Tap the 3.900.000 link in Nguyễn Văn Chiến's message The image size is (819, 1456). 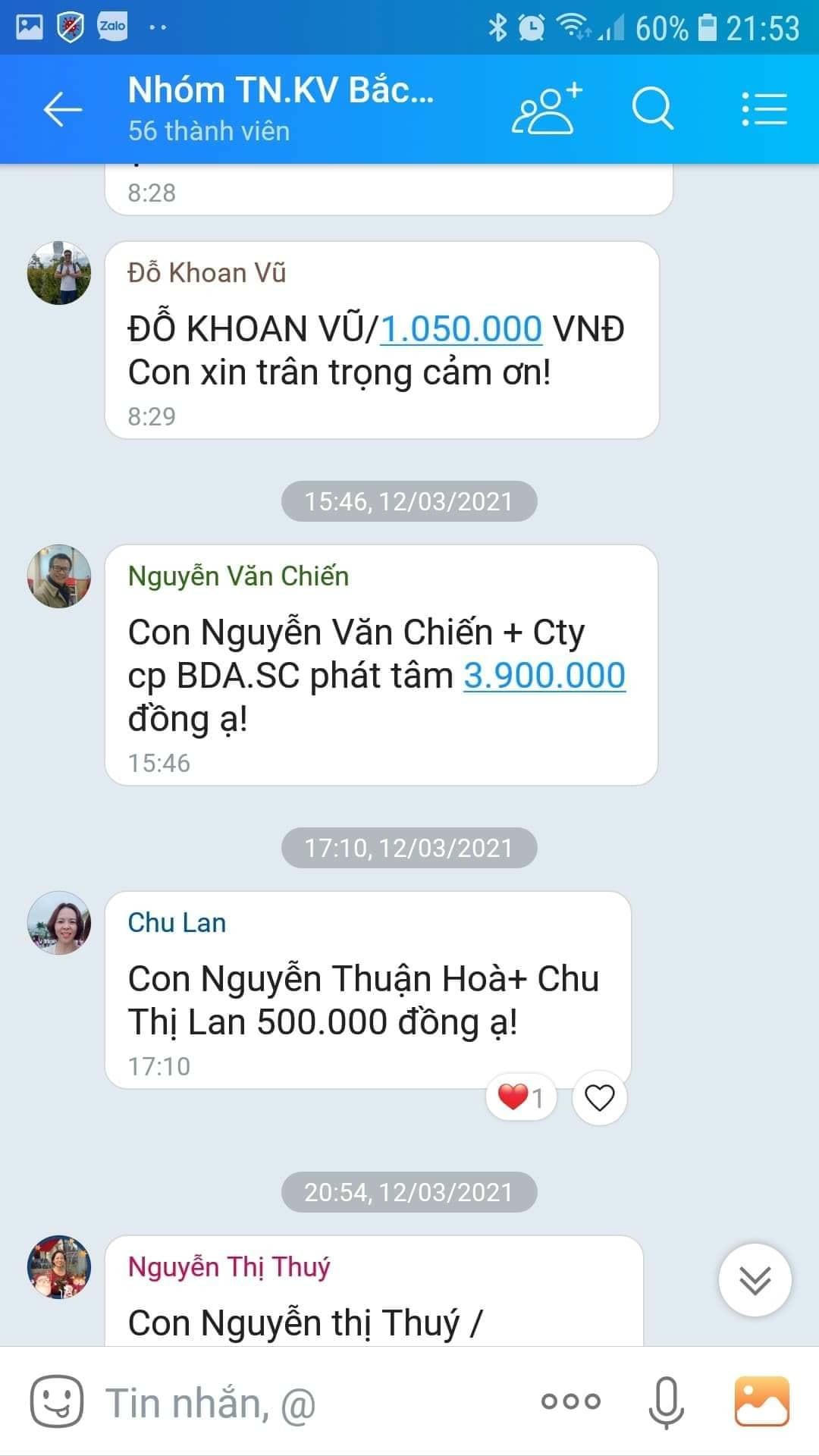point(544,676)
